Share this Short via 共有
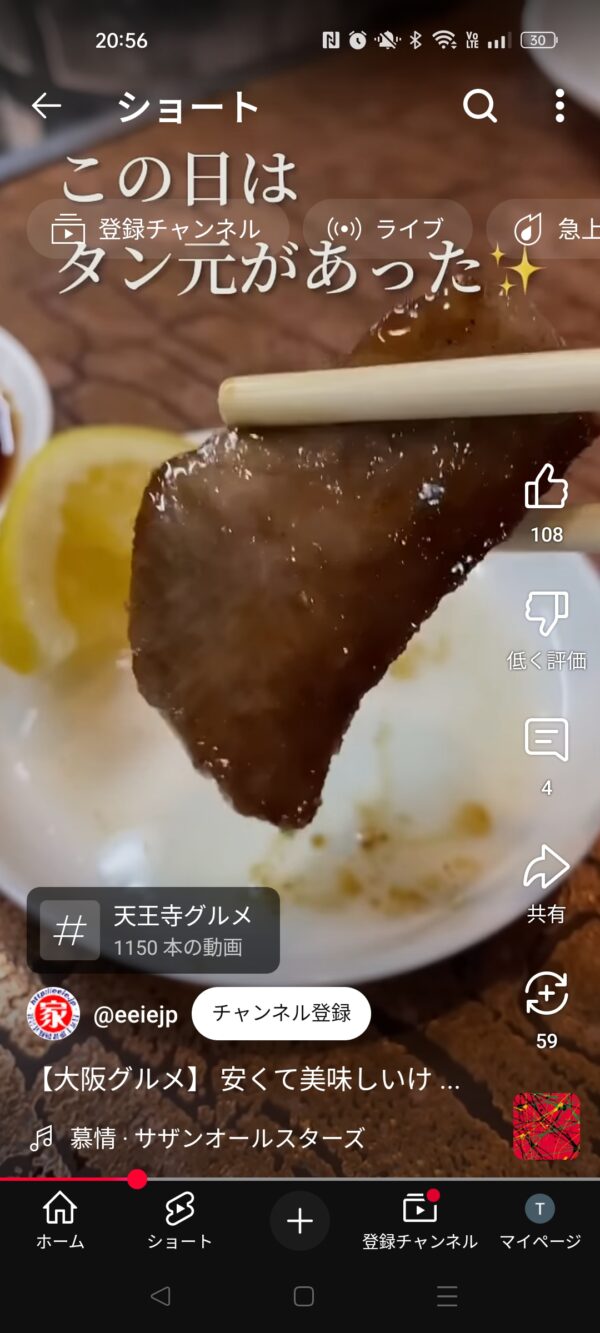 click(546, 867)
